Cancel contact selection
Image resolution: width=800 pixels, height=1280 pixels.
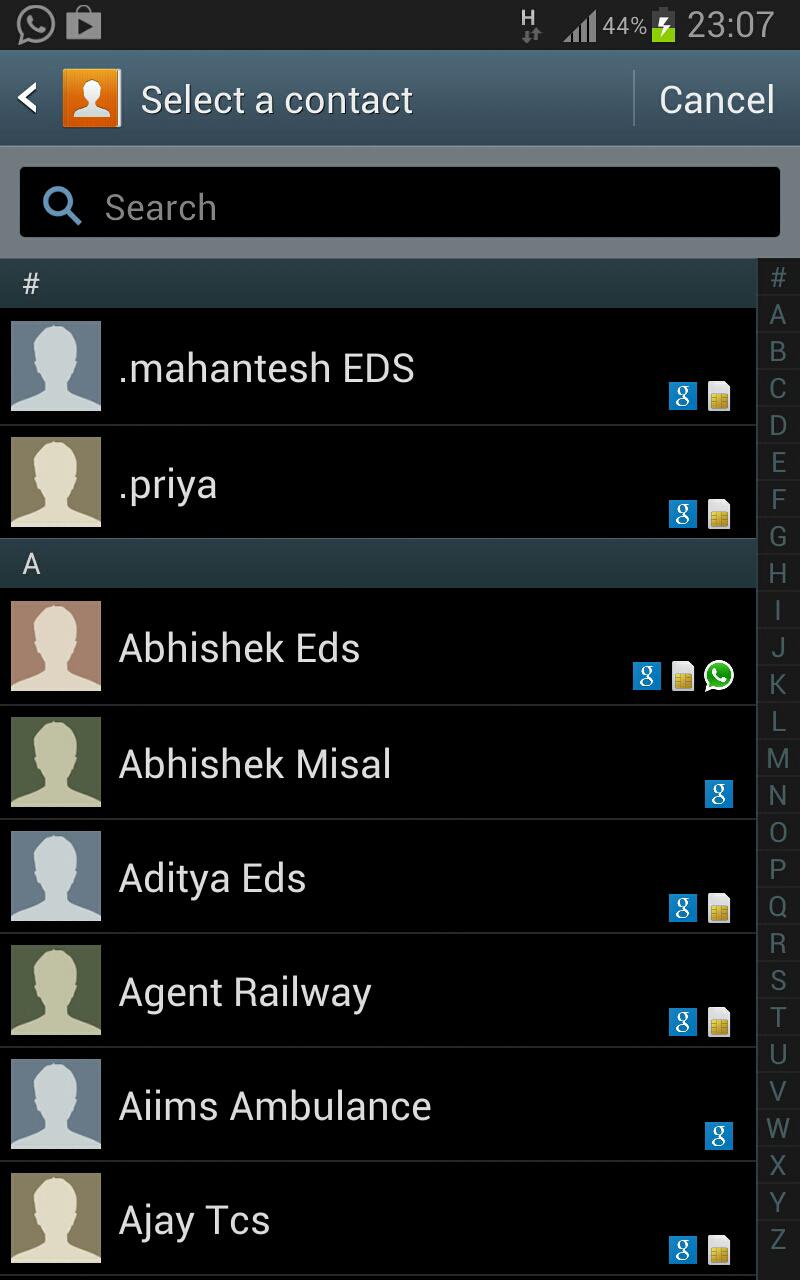click(x=716, y=99)
